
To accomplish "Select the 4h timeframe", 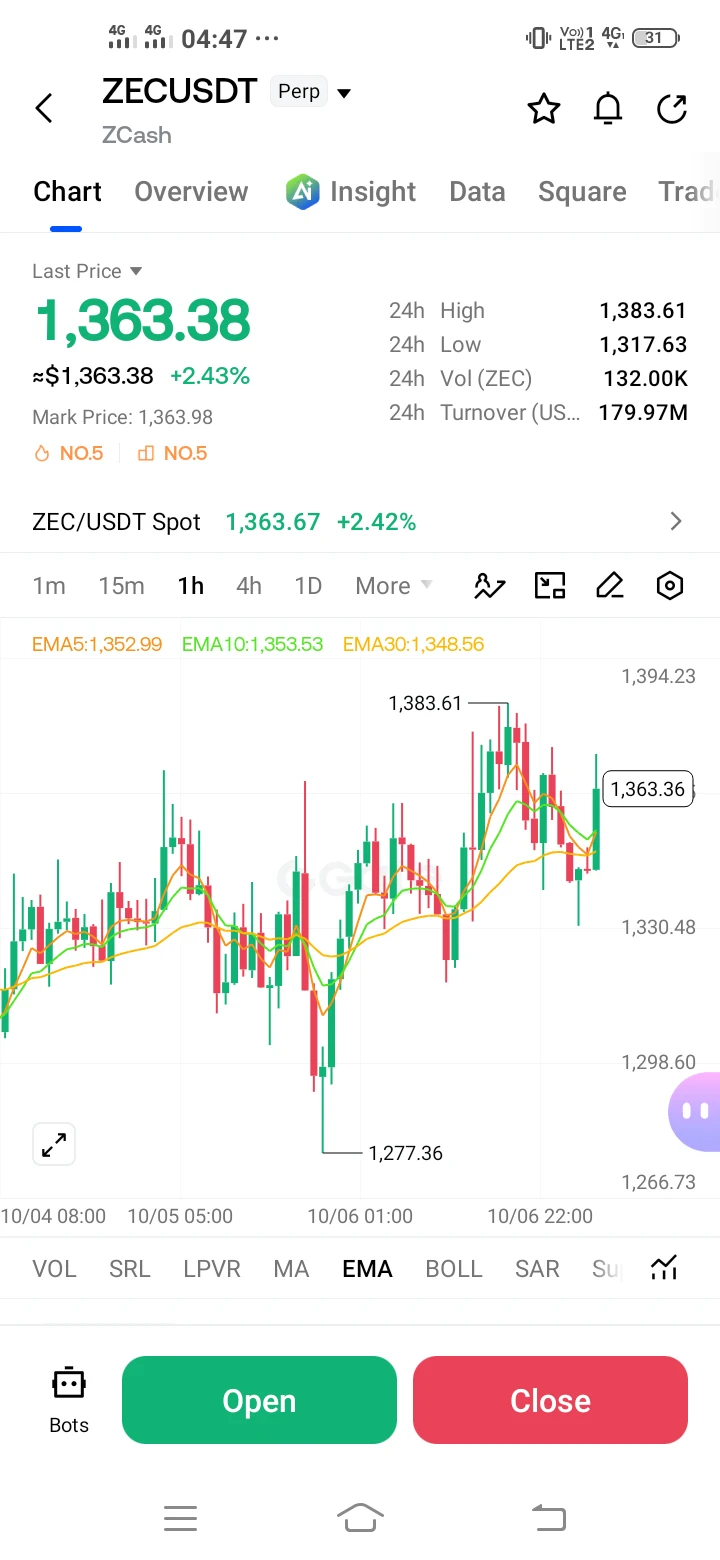I will click(x=249, y=586).
